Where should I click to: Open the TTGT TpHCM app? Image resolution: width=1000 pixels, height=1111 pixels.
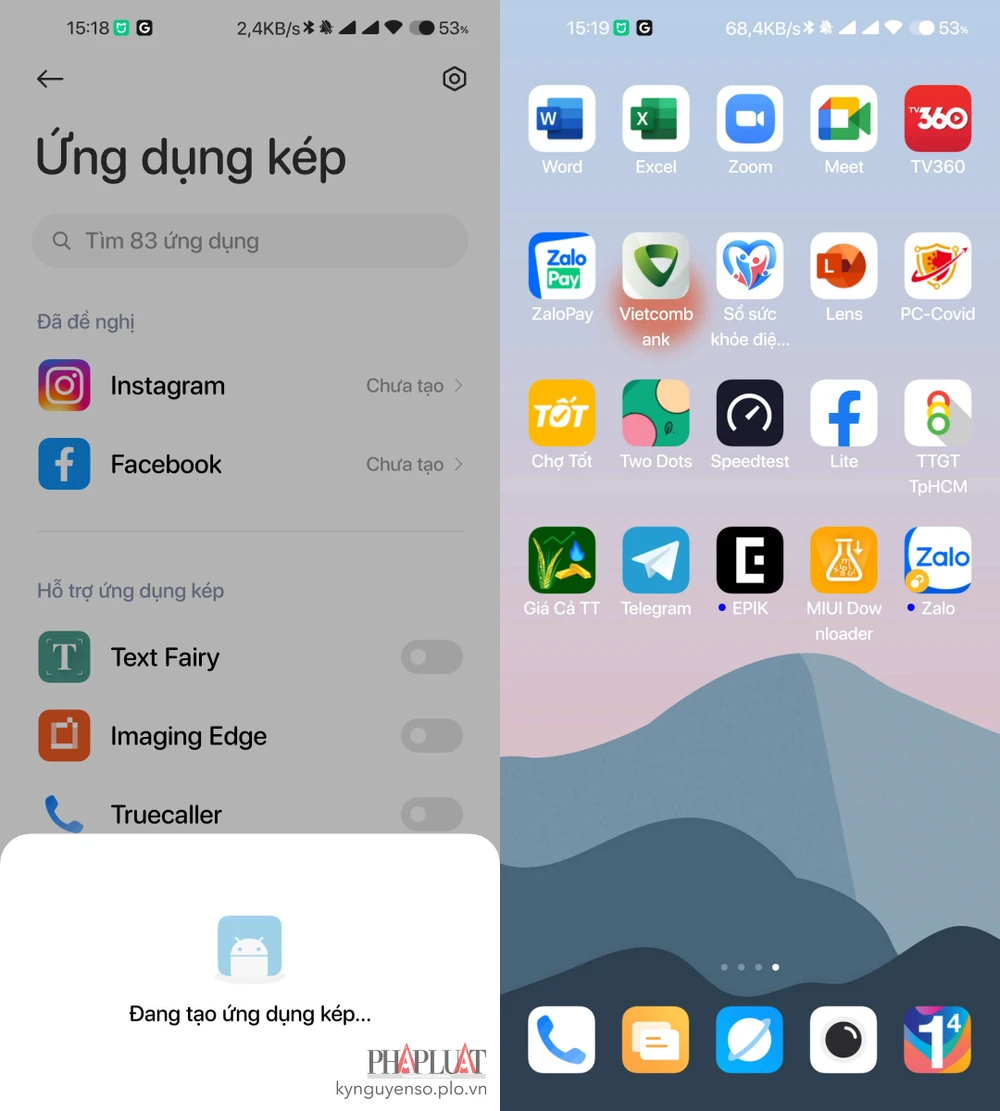point(937,413)
